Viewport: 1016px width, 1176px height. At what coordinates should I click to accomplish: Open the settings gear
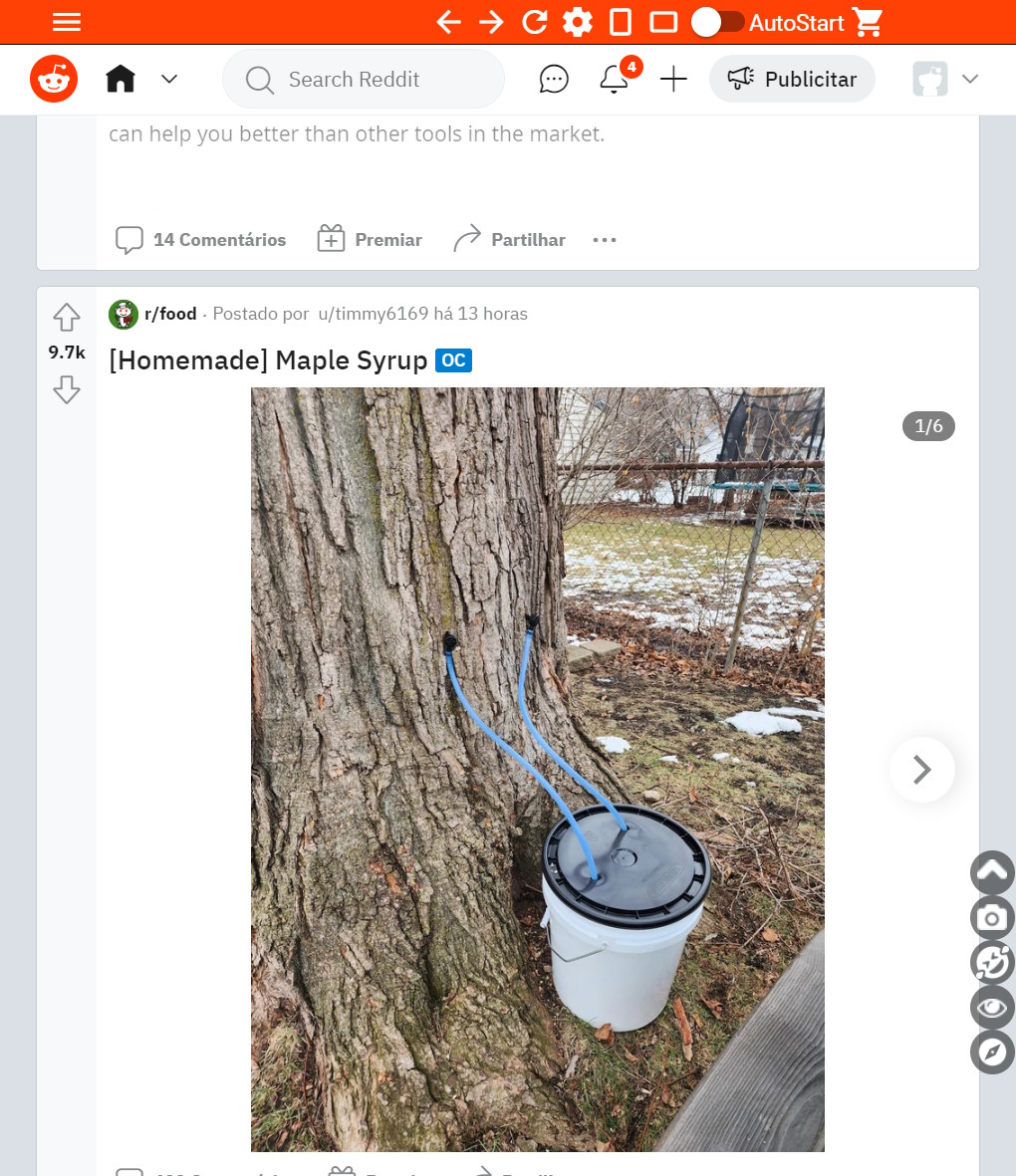tap(578, 22)
